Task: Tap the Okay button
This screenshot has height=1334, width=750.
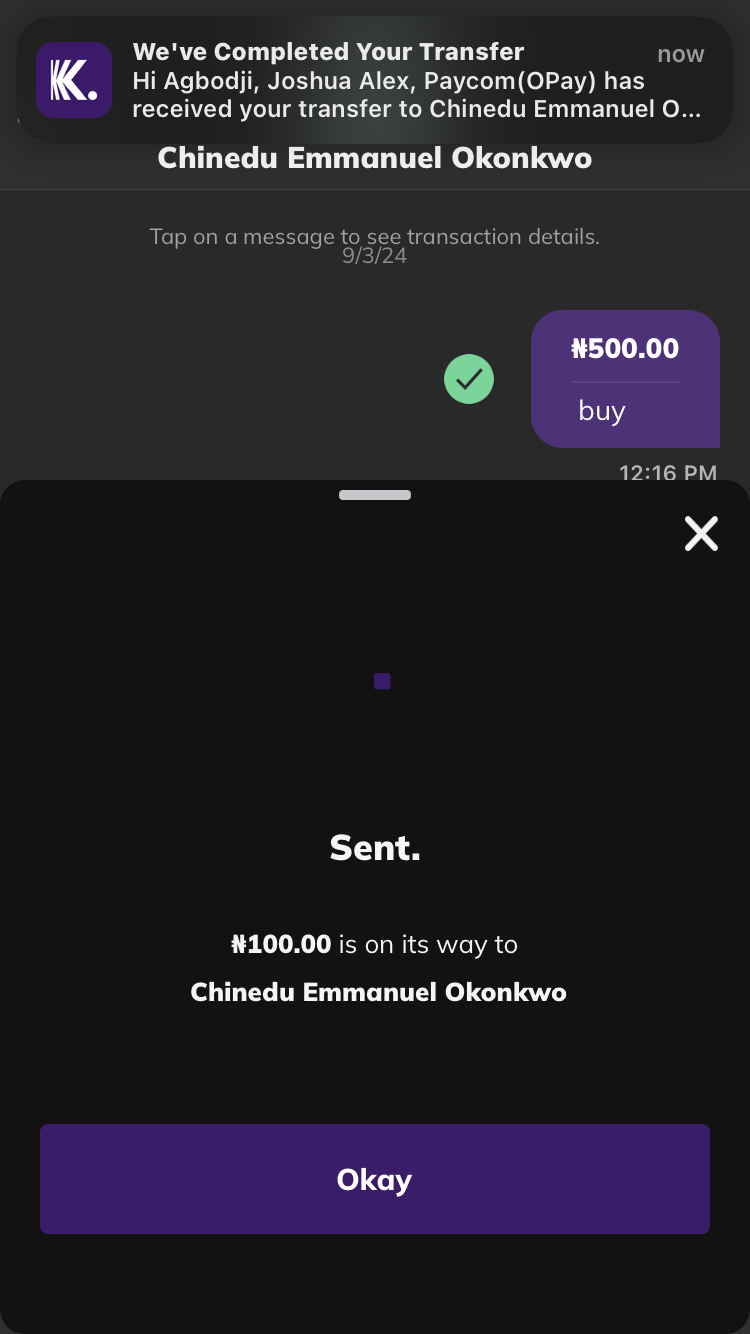Action: (x=375, y=1179)
